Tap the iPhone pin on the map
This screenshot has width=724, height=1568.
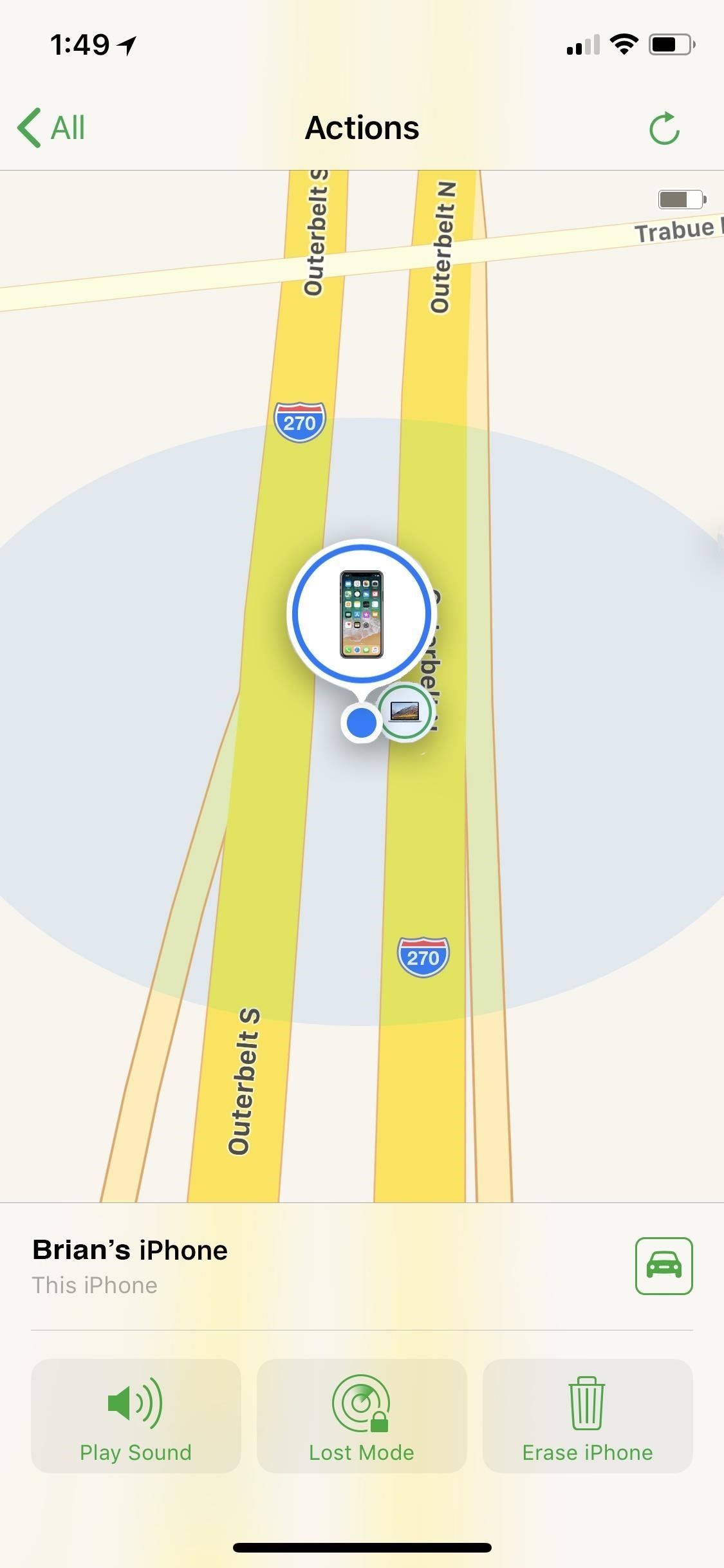pos(361,613)
